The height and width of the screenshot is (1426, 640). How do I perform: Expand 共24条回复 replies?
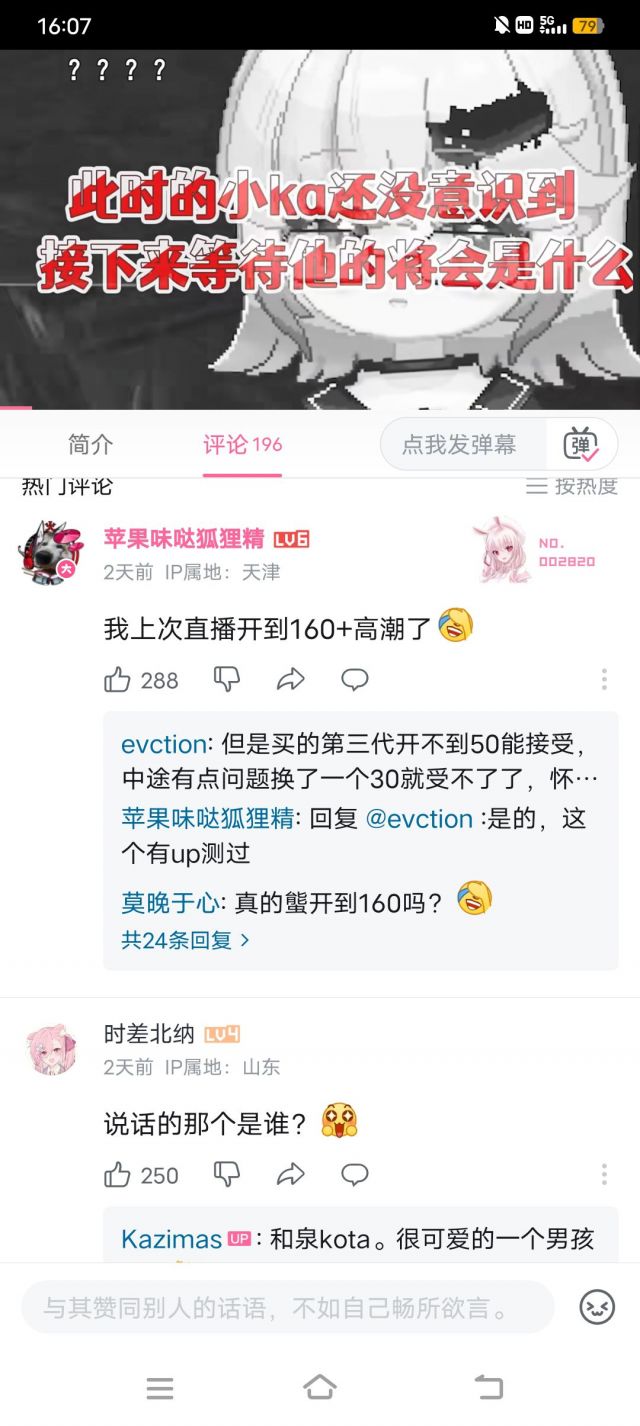pyautogui.click(x=186, y=940)
